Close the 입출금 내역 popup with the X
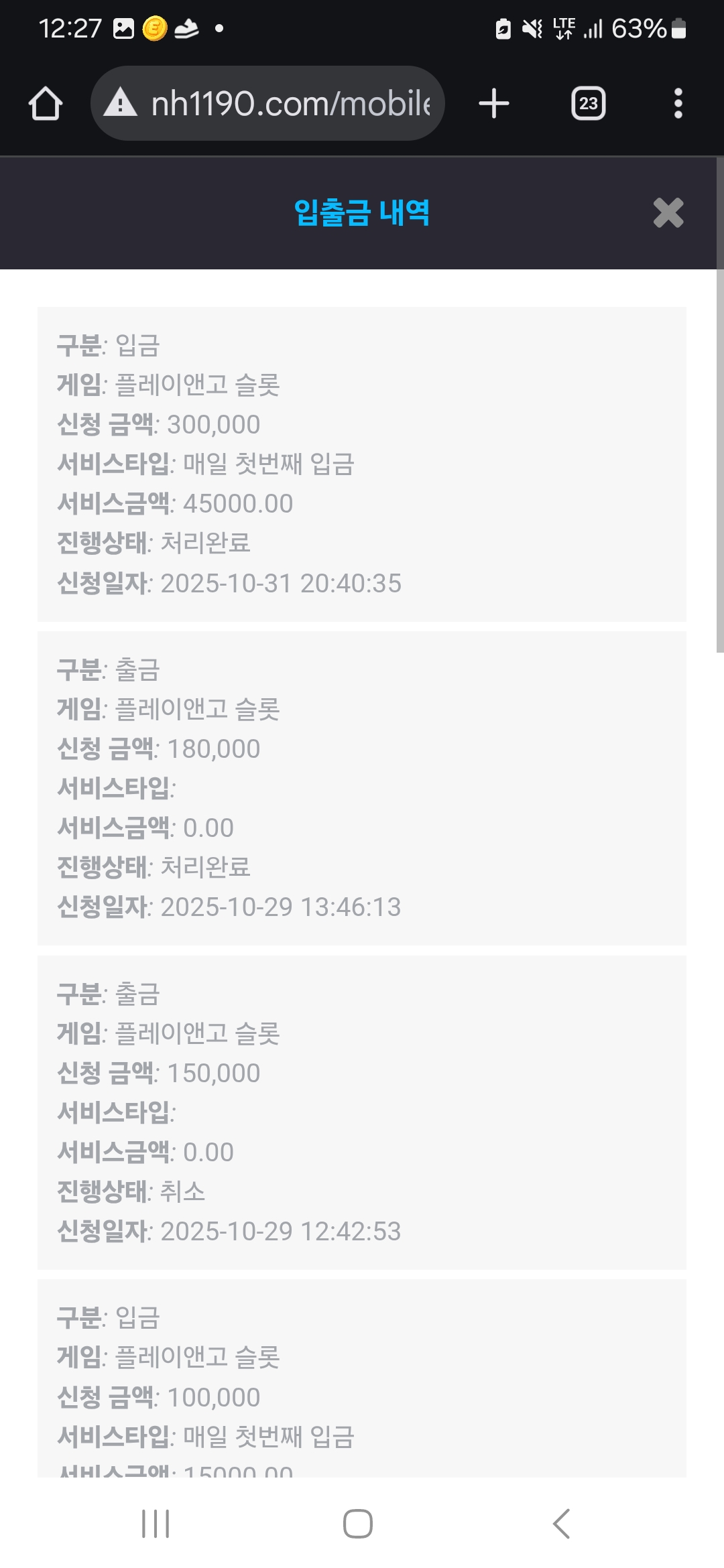724x1568 pixels. 667,214
